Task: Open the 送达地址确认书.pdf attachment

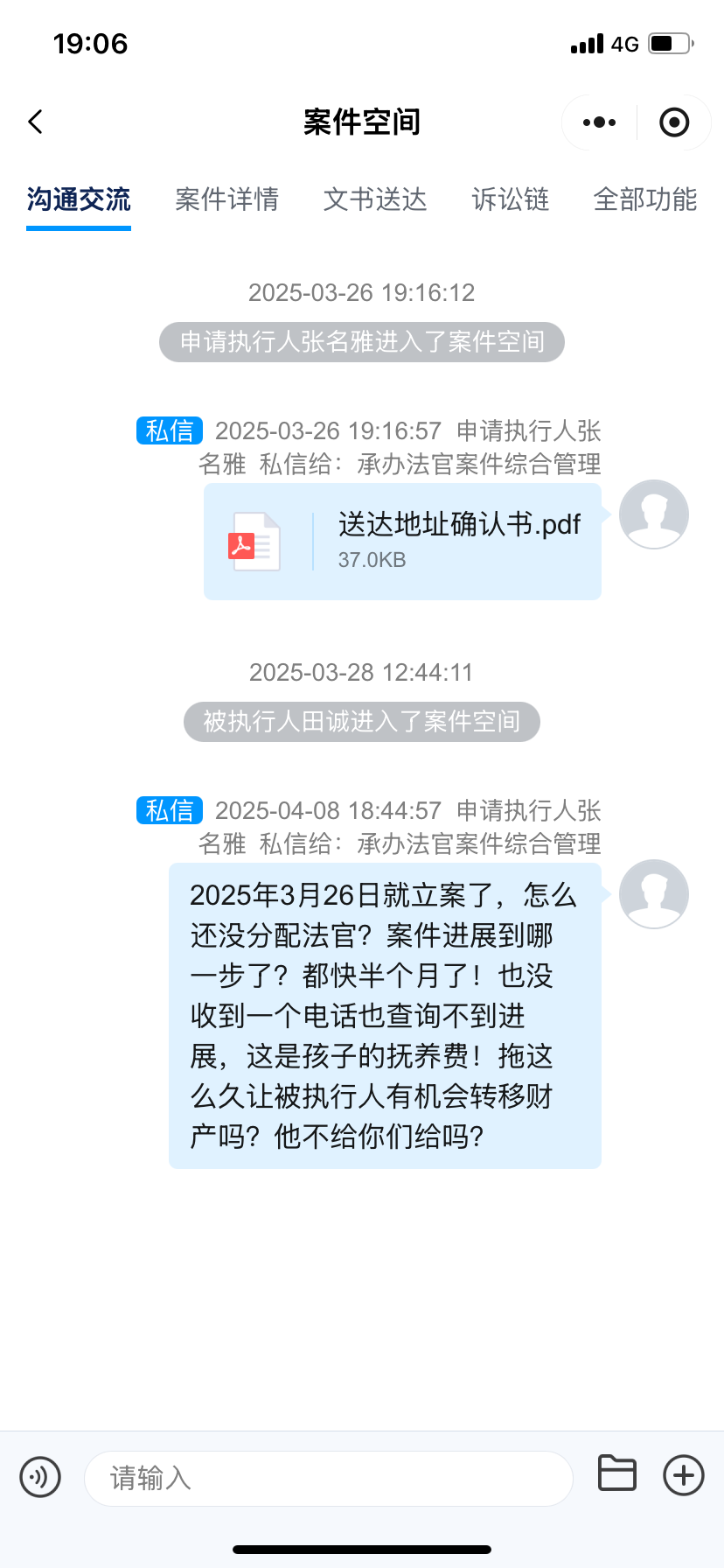Action: 402,541
